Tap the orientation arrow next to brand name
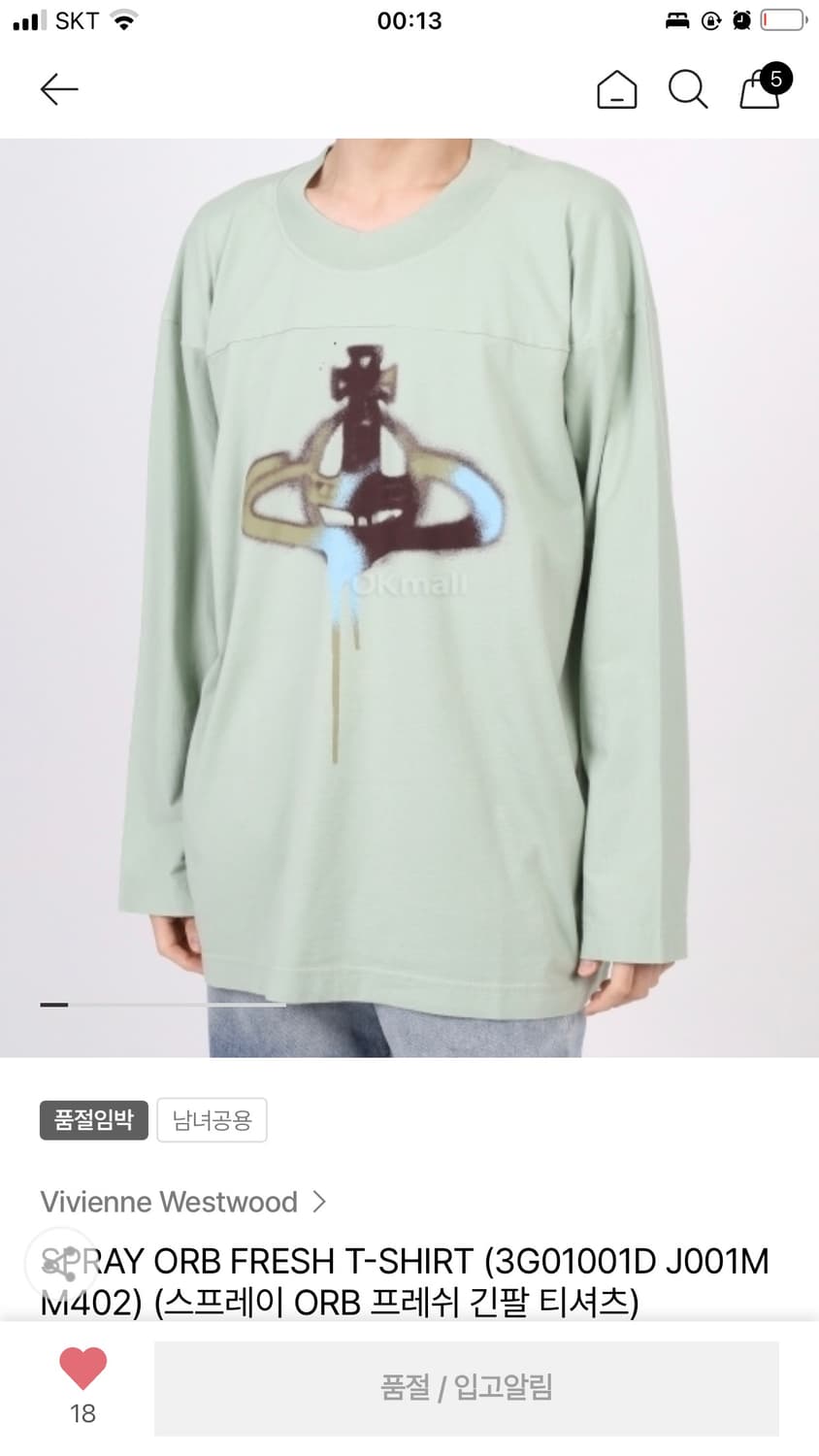This screenshot has width=819, height=1456. (x=320, y=1202)
